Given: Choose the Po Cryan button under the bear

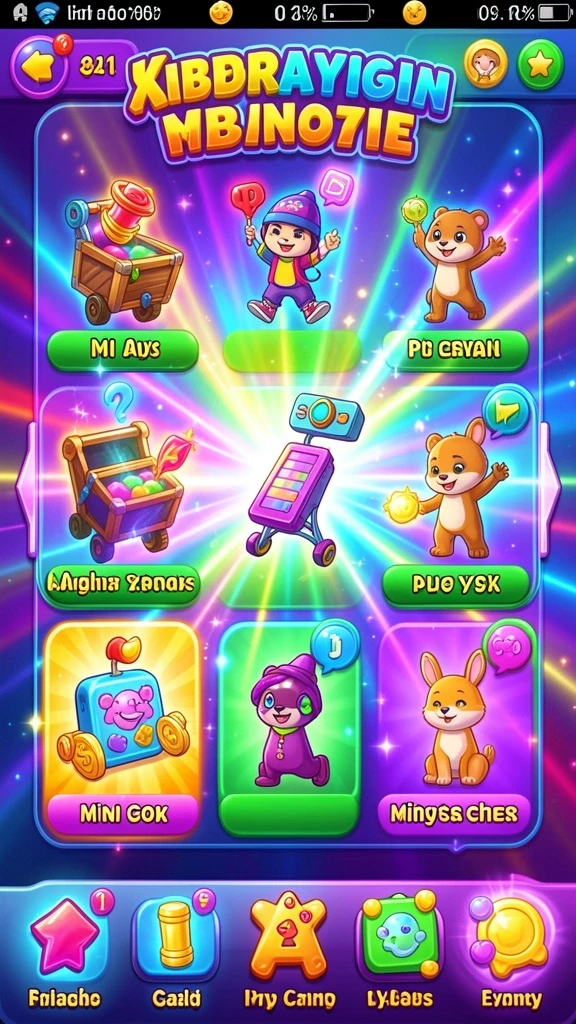Looking at the screenshot, I should [x=455, y=351].
